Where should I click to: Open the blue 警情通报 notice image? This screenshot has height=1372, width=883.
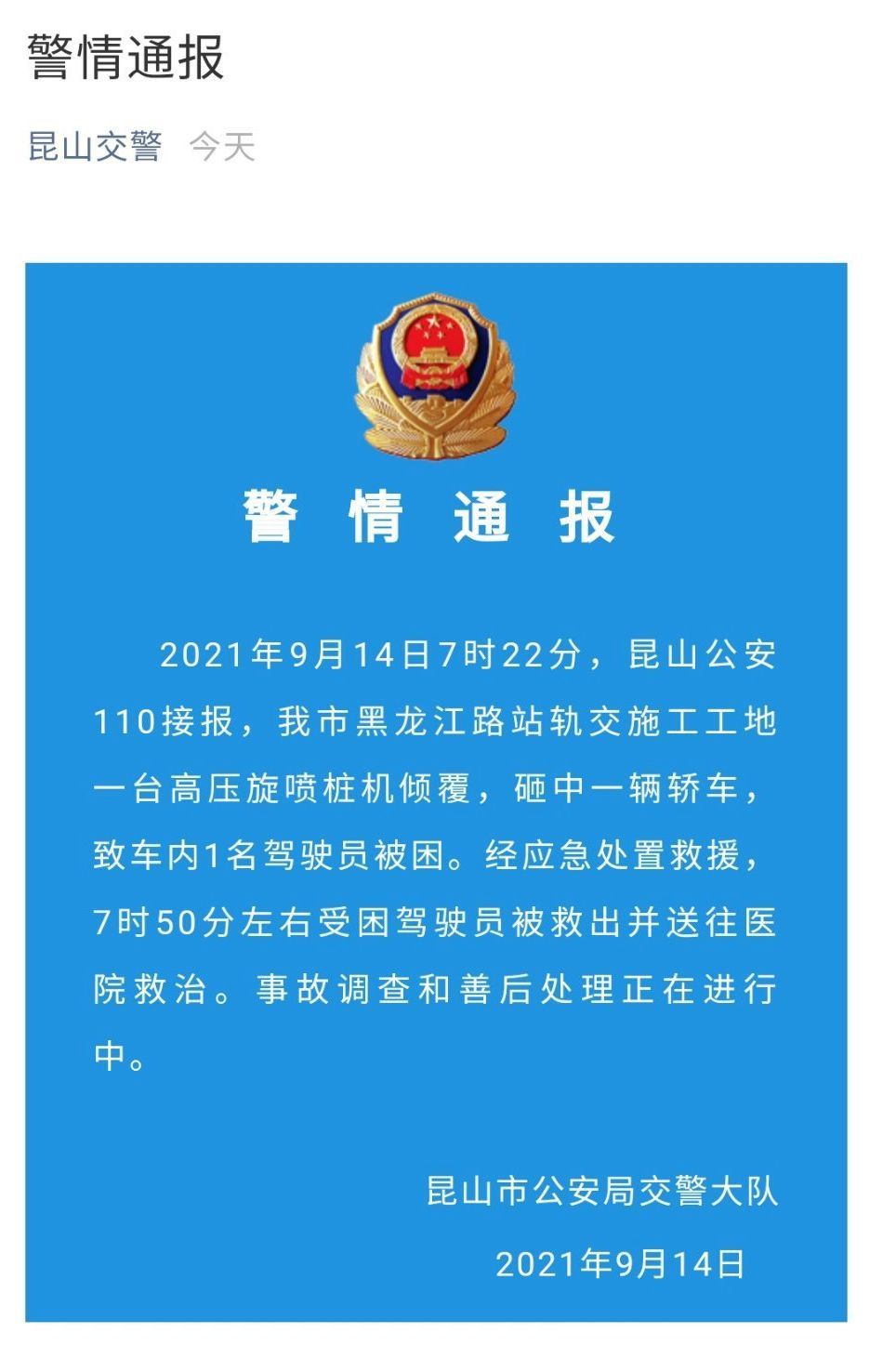pos(436,790)
